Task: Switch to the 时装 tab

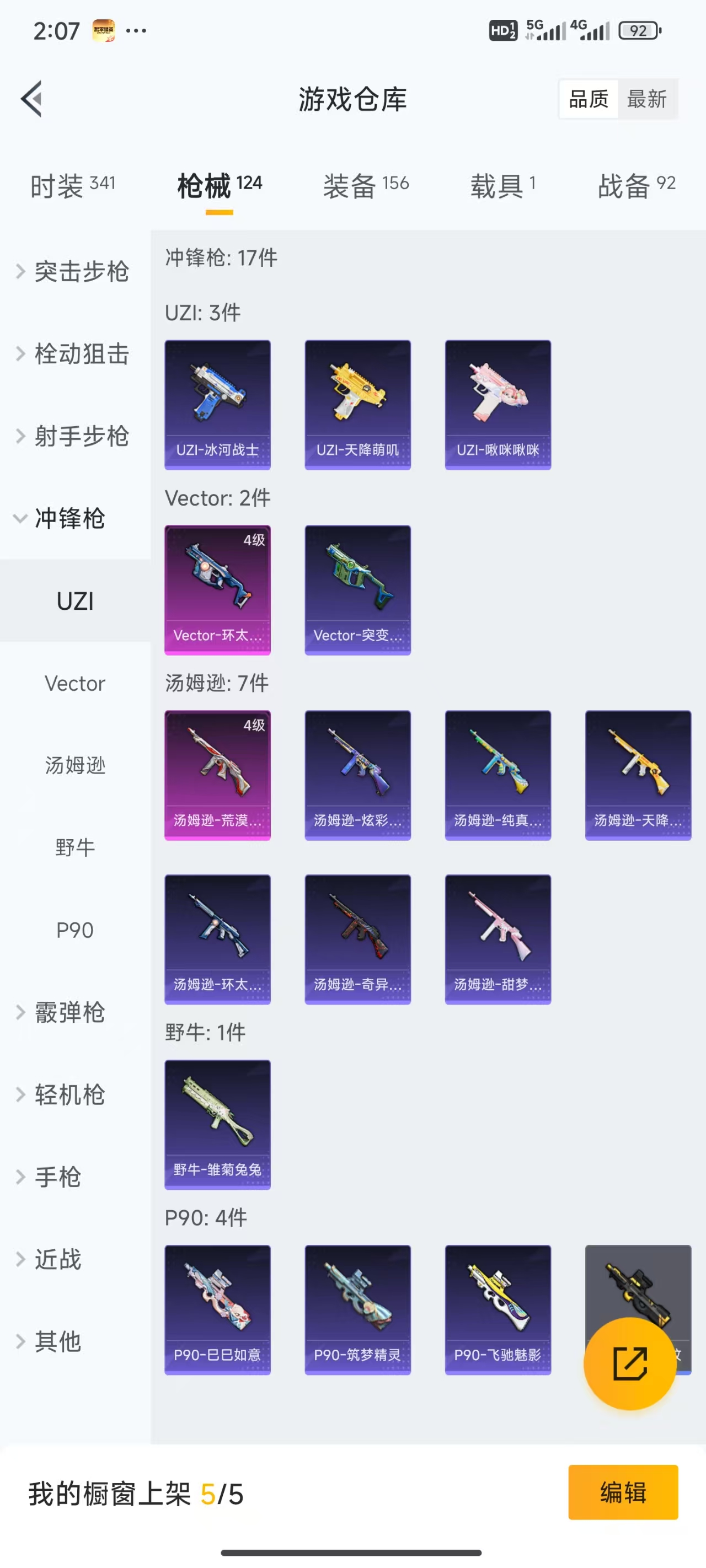Action: (x=73, y=186)
